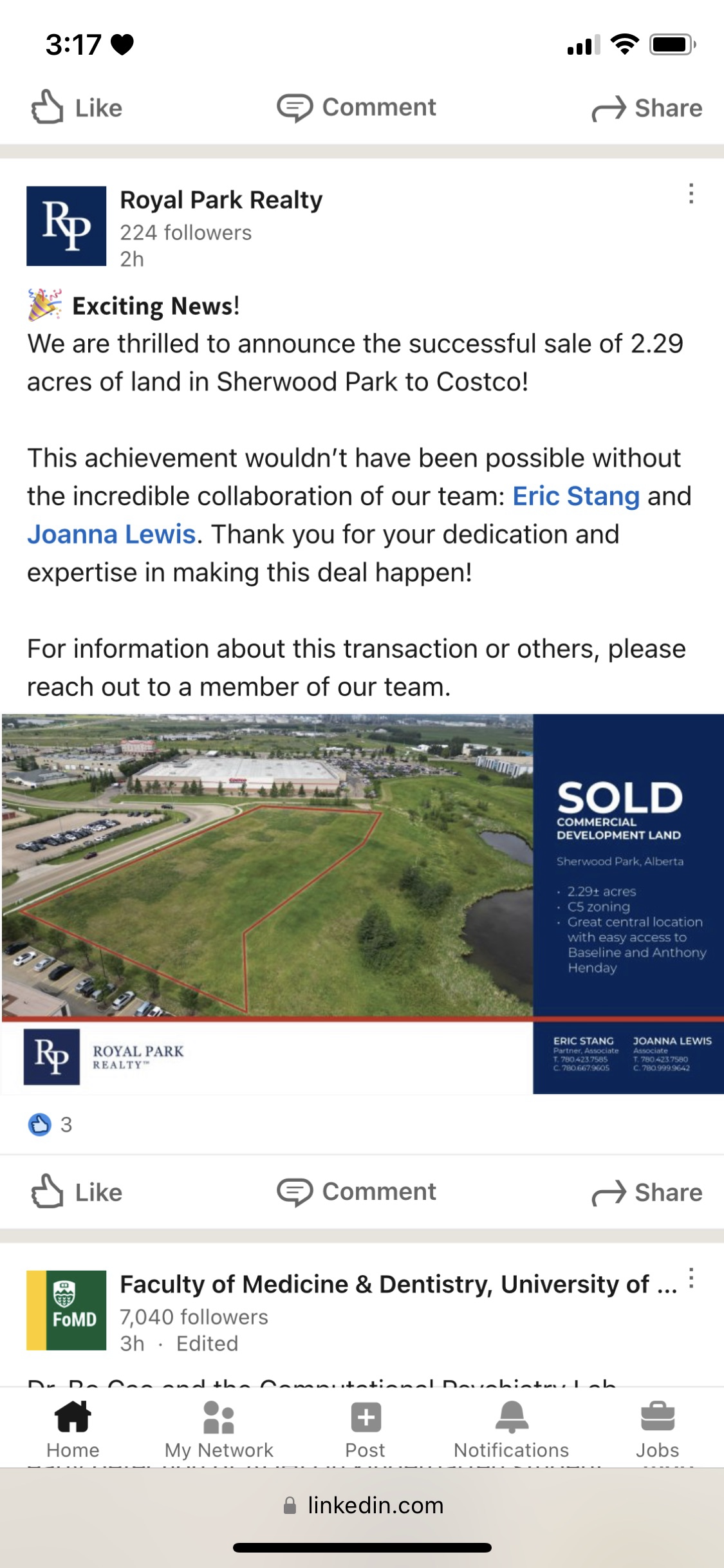This screenshot has height=1568, width=724.
Task: Like the Royal Park Realty post
Action: point(77,1192)
